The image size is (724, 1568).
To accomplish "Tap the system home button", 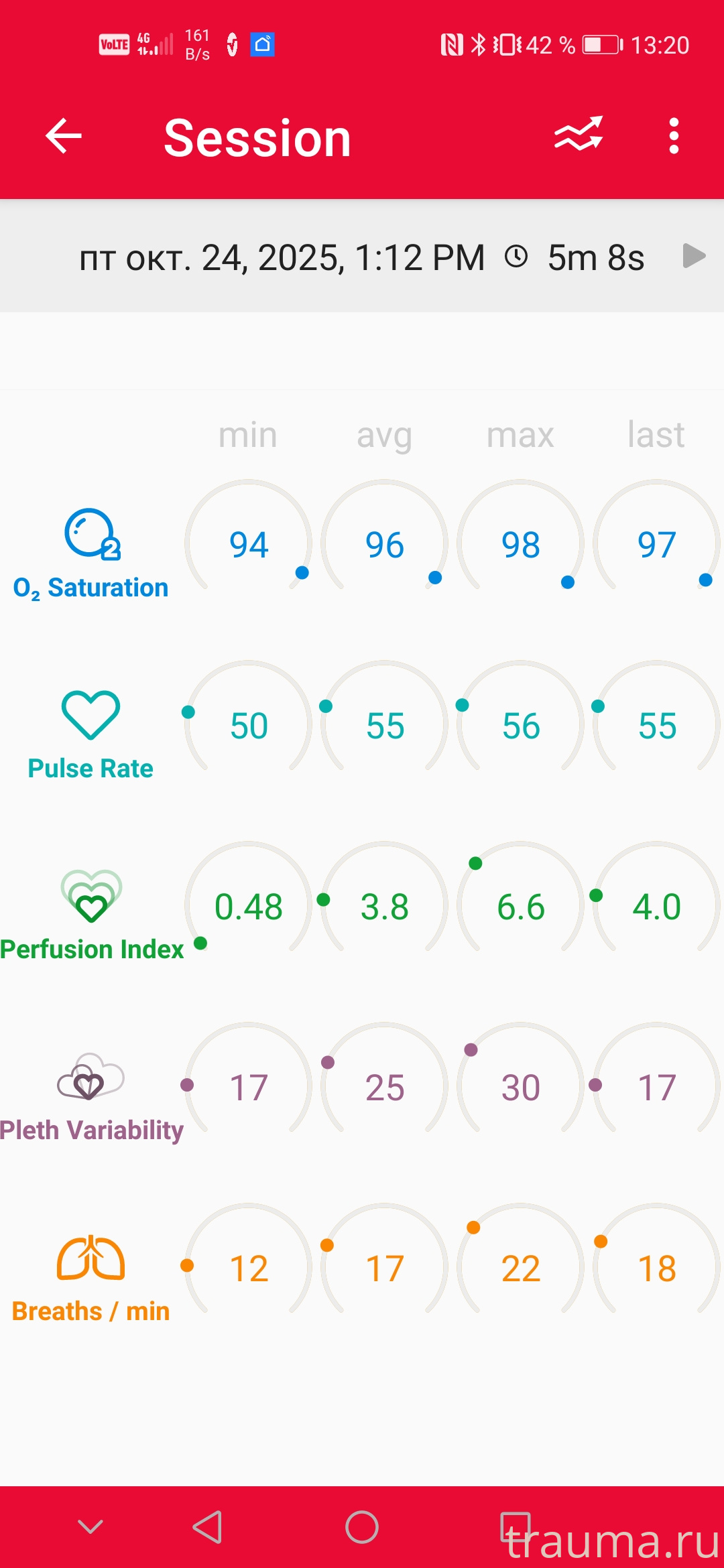I will click(362, 1527).
